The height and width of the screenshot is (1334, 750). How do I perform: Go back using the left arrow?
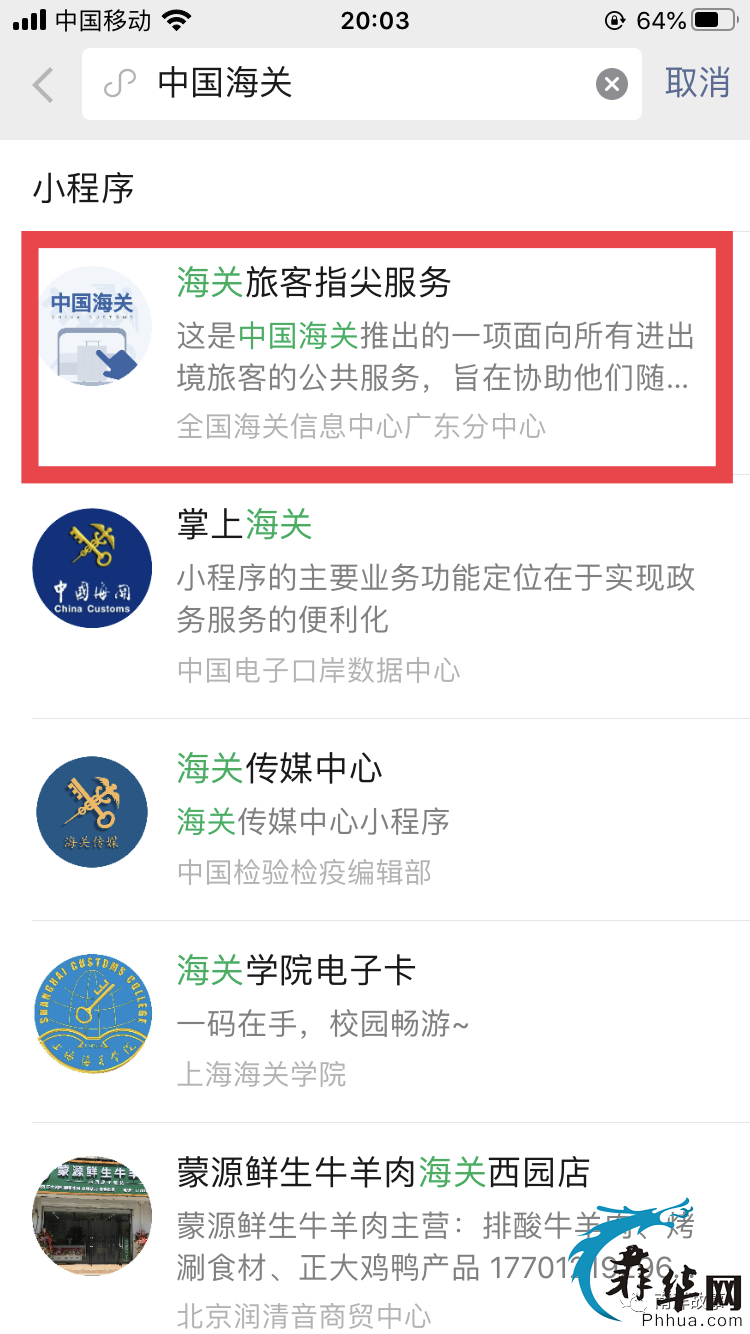[43, 85]
